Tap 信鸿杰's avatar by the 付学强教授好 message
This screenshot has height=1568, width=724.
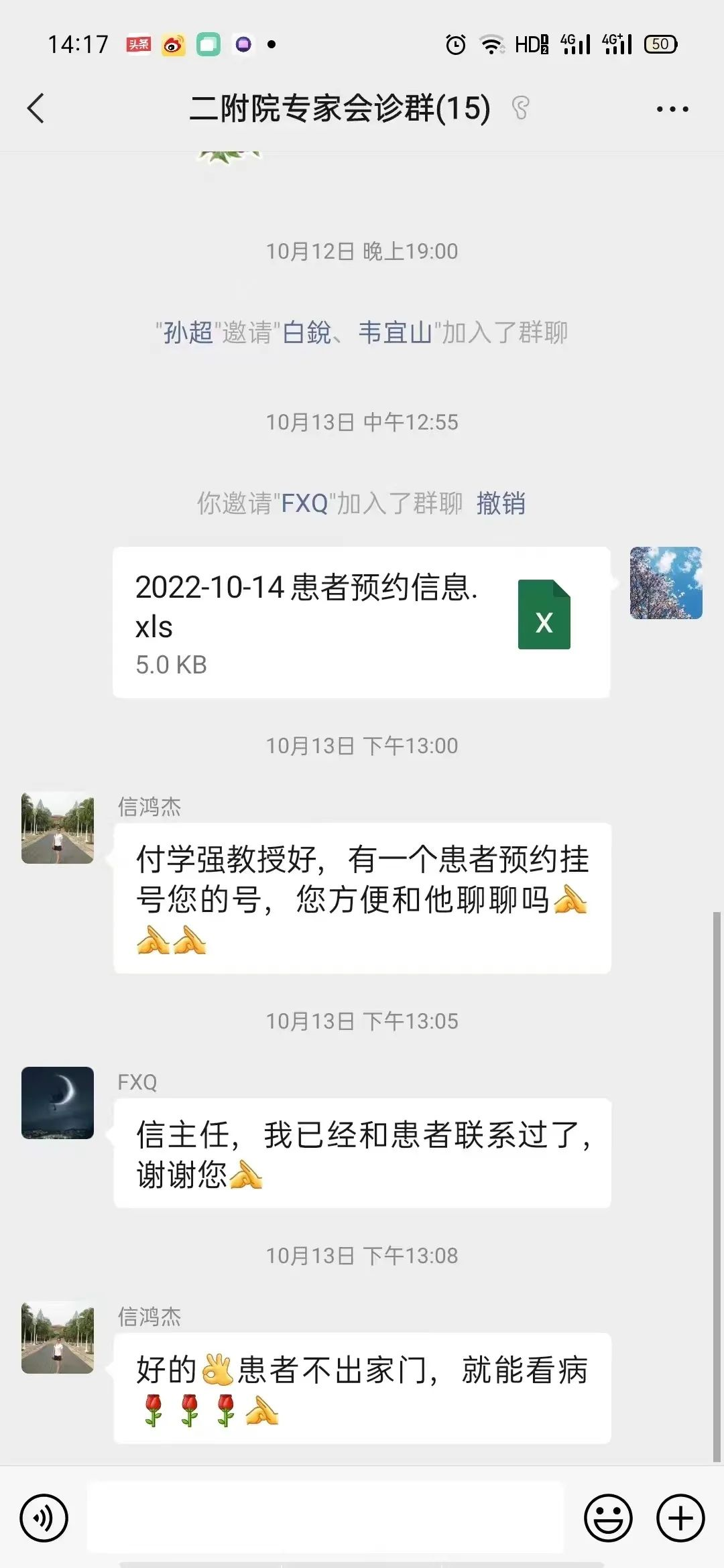pyautogui.click(x=58, y=828)
